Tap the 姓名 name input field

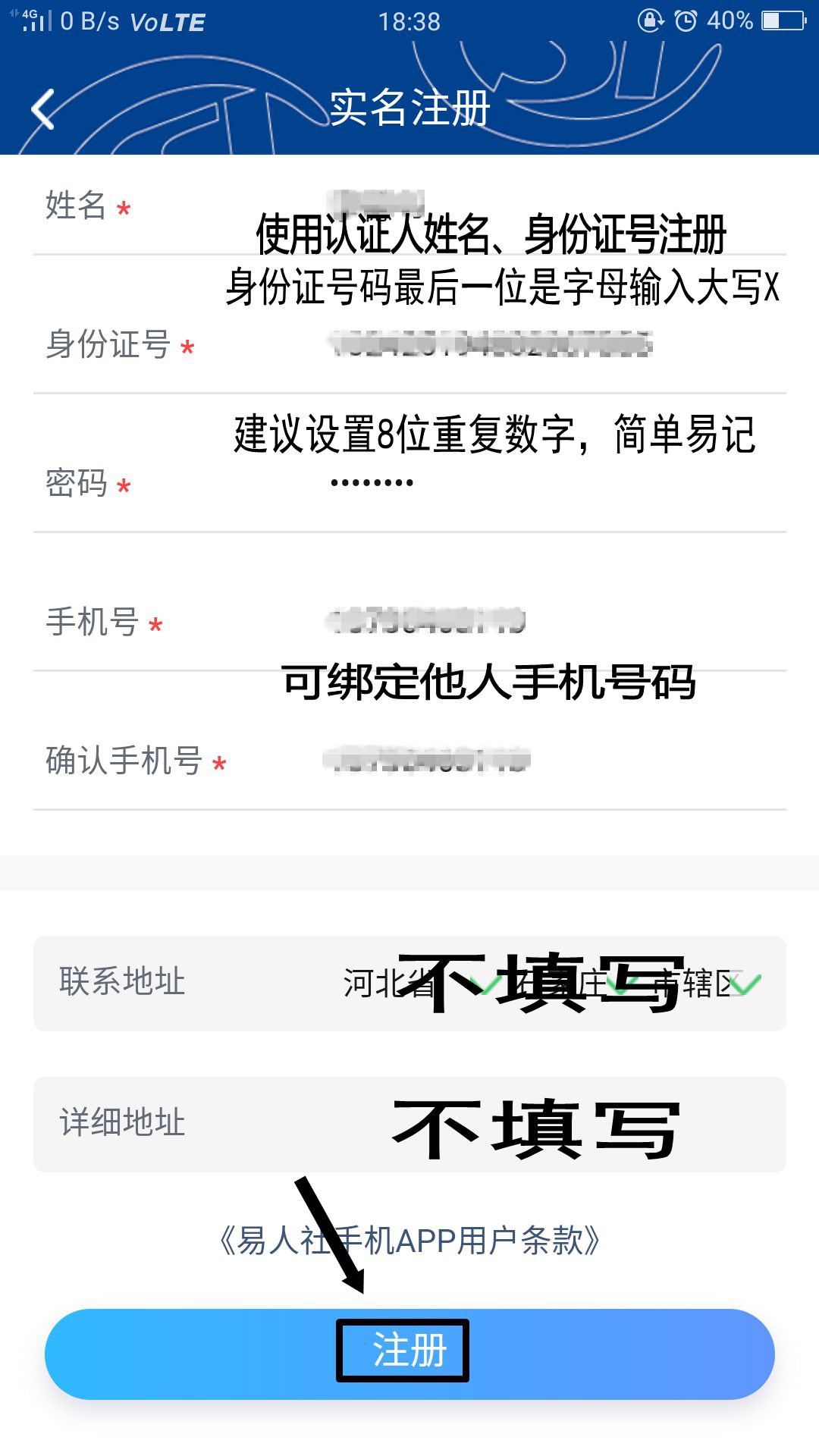coord(485,203)
